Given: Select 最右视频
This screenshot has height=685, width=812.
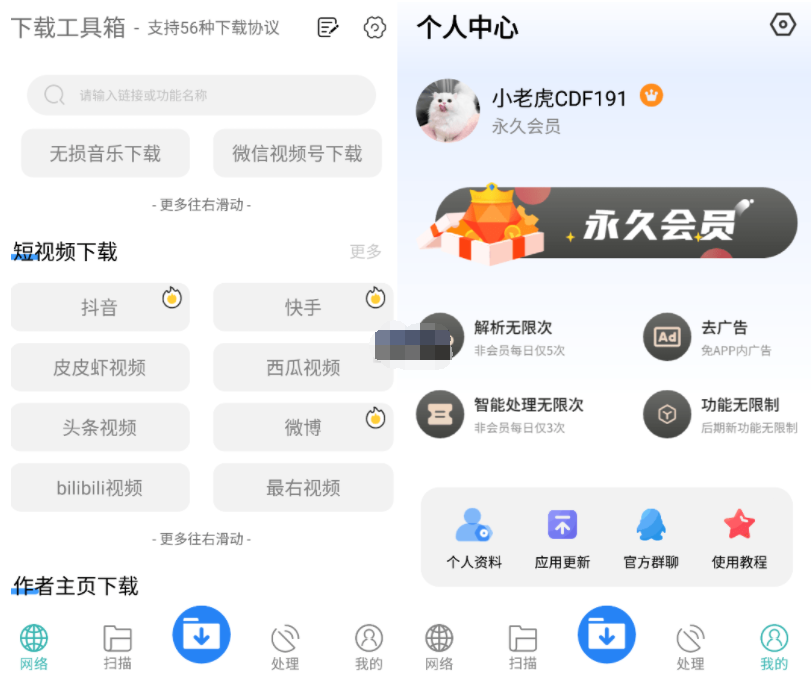Looking at the screenshot, I should [302, 488].
